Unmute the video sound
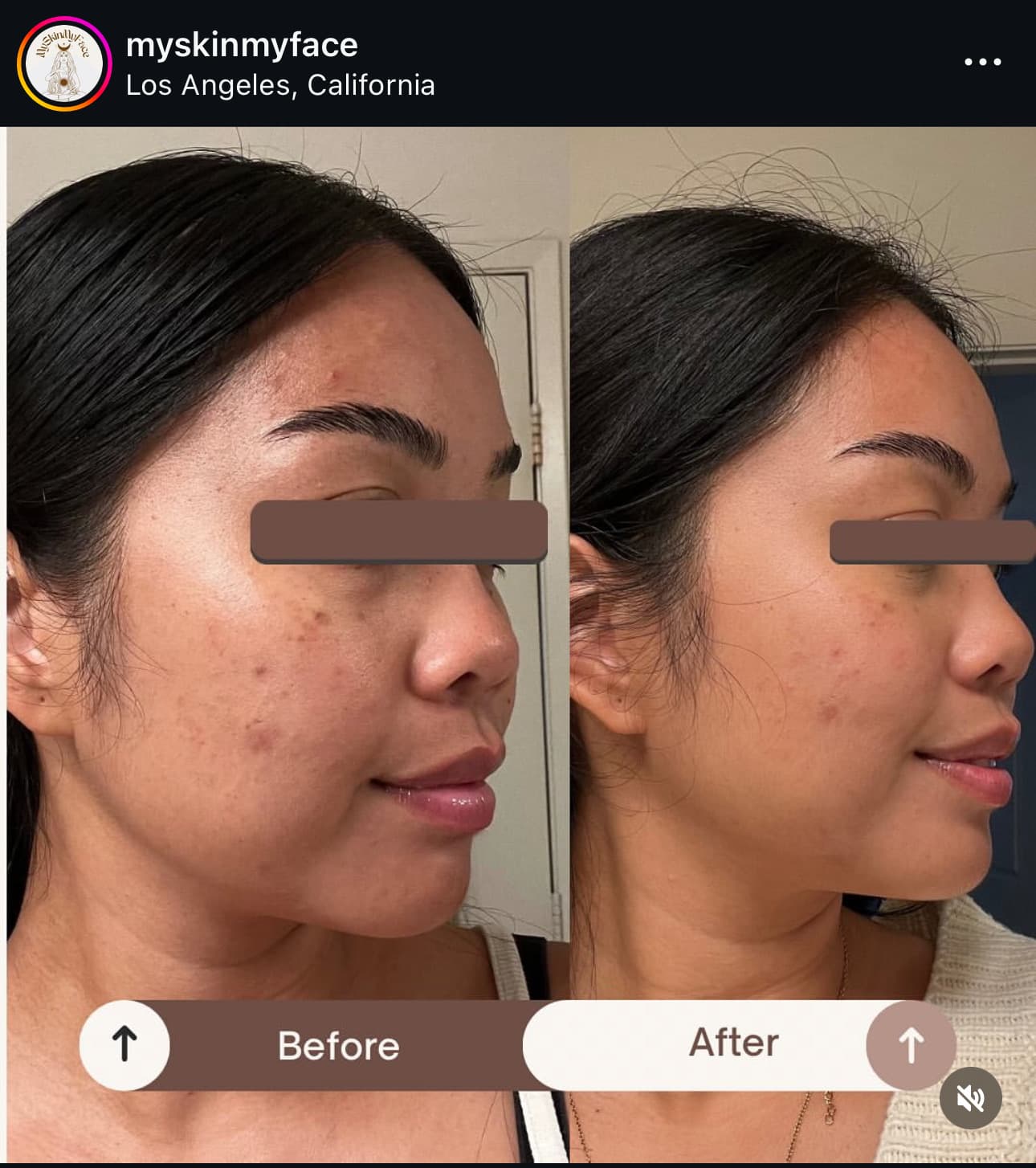The height and width of the screenshot is (1168, 1036). coord(970,1097)
